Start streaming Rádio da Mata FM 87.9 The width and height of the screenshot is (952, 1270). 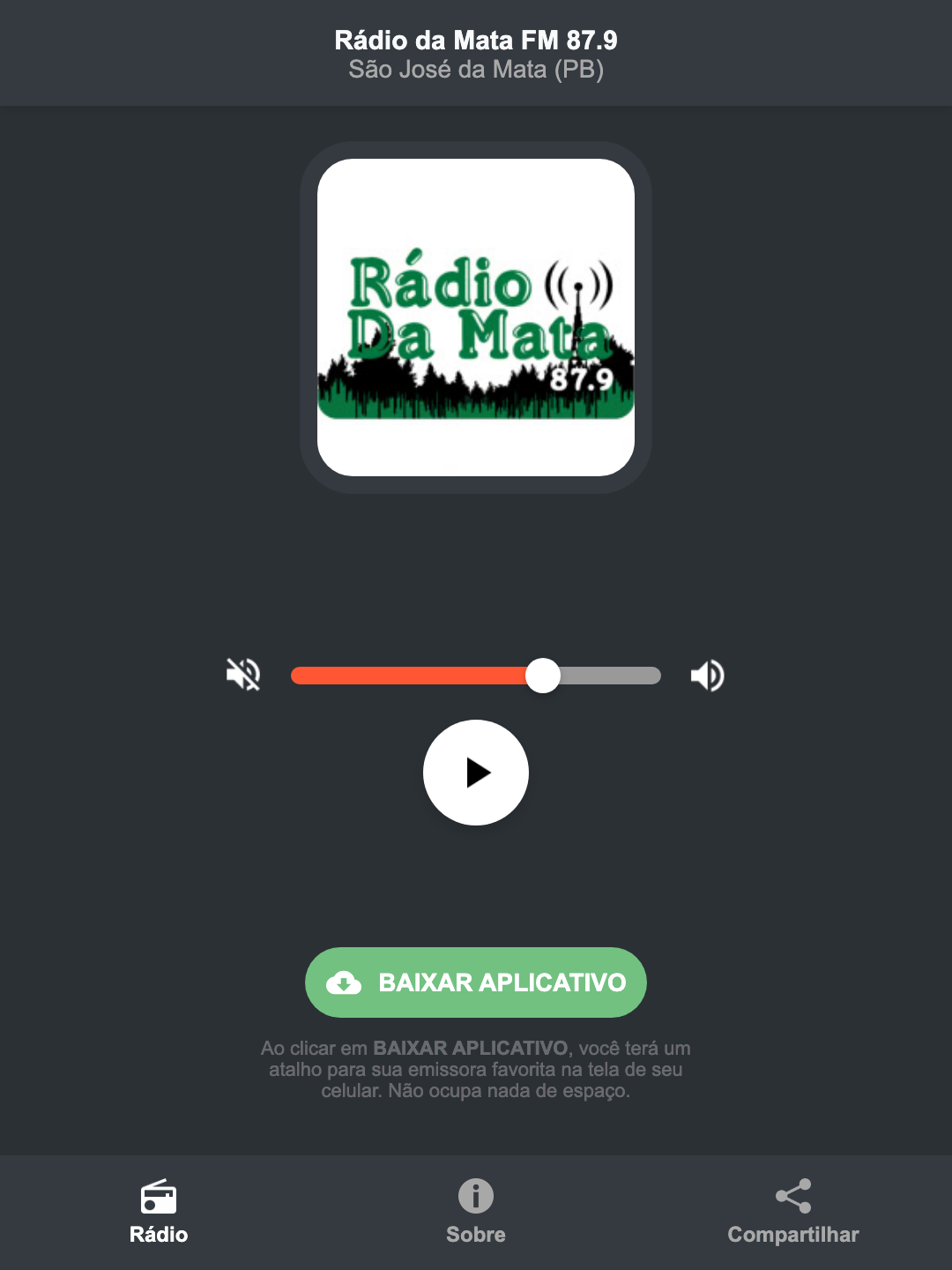[476, 773]
